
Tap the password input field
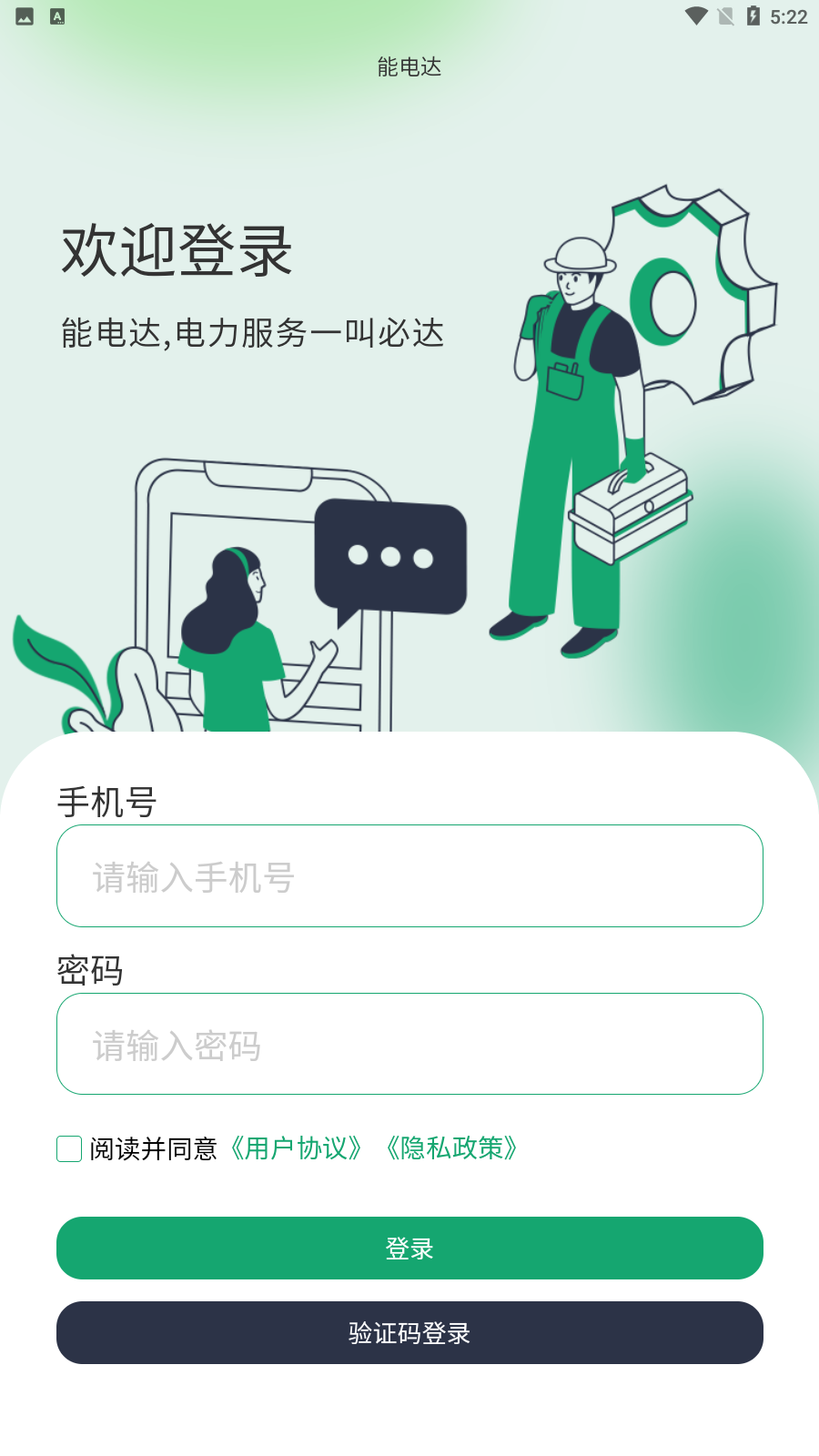[x=409, y=1045]
